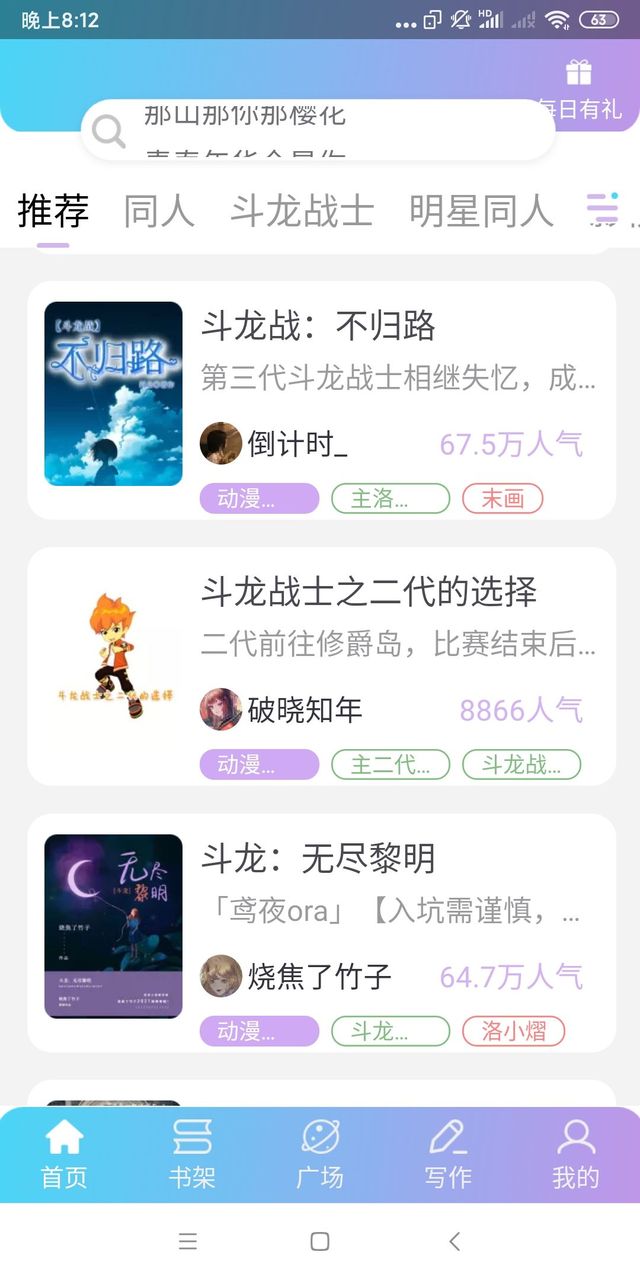Open the novel 斗龙战：不归路

(321, 400)
